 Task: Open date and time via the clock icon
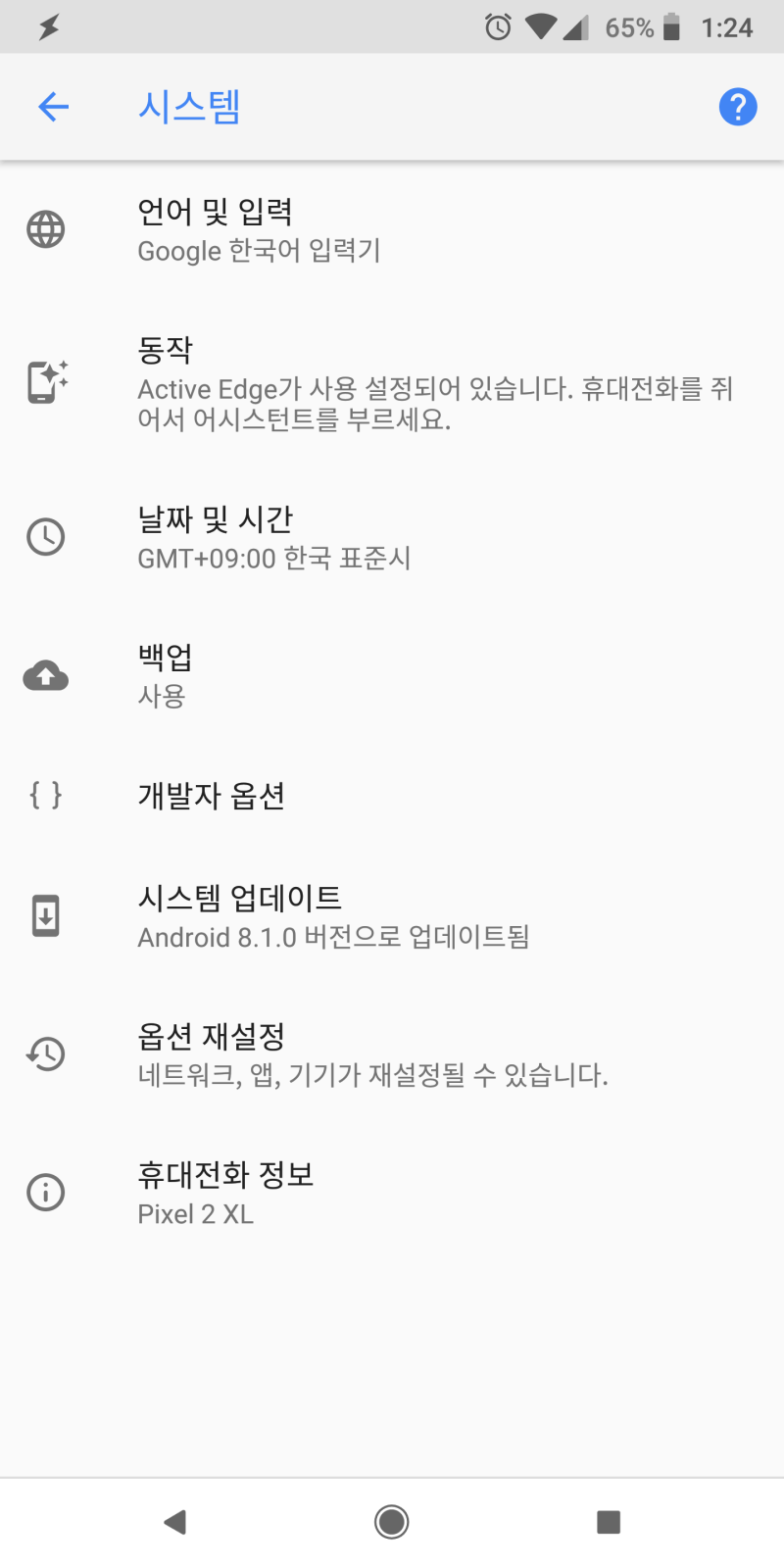pos(44,537)
